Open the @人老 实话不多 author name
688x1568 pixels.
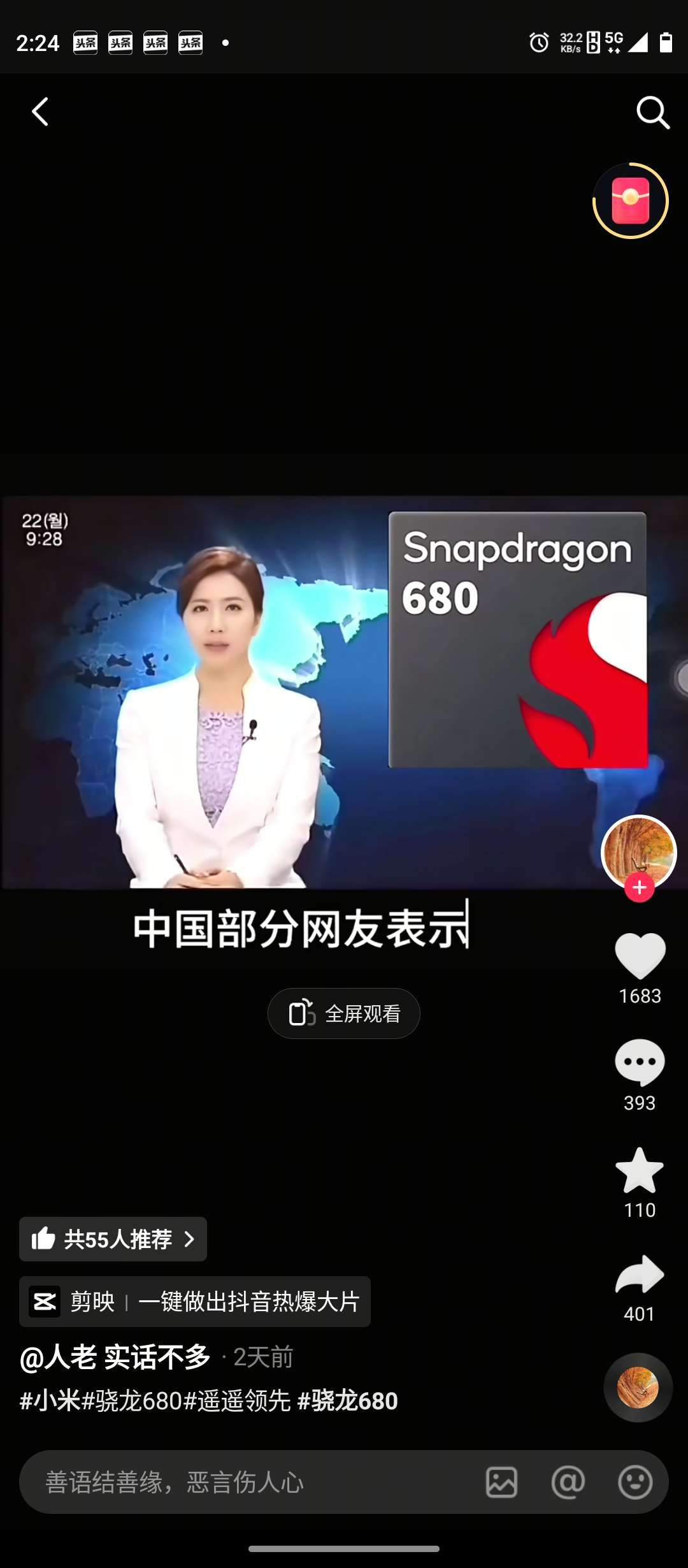(x=115, y=1357)
